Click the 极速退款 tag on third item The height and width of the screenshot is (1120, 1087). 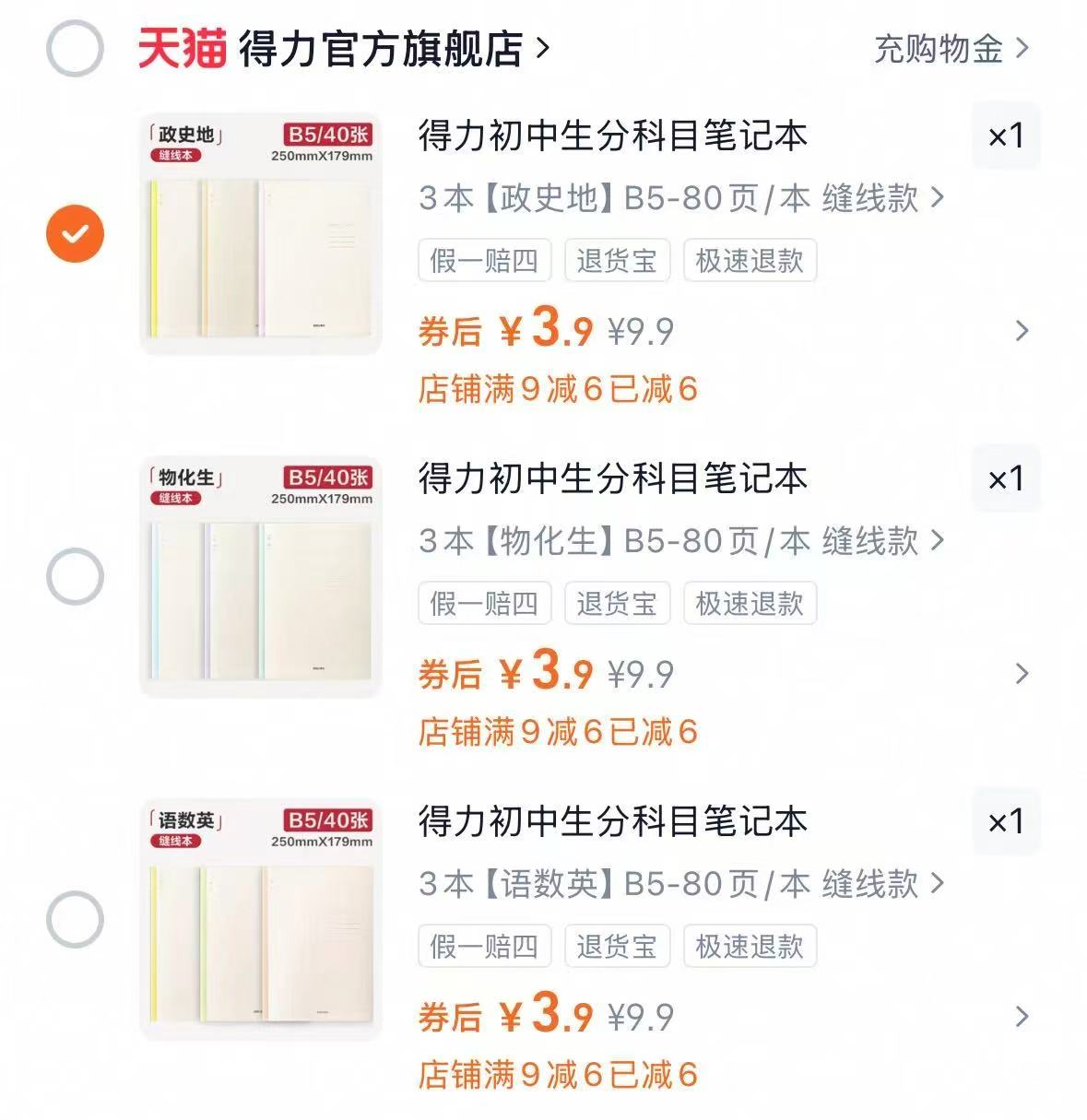click(x=749, y=946)
